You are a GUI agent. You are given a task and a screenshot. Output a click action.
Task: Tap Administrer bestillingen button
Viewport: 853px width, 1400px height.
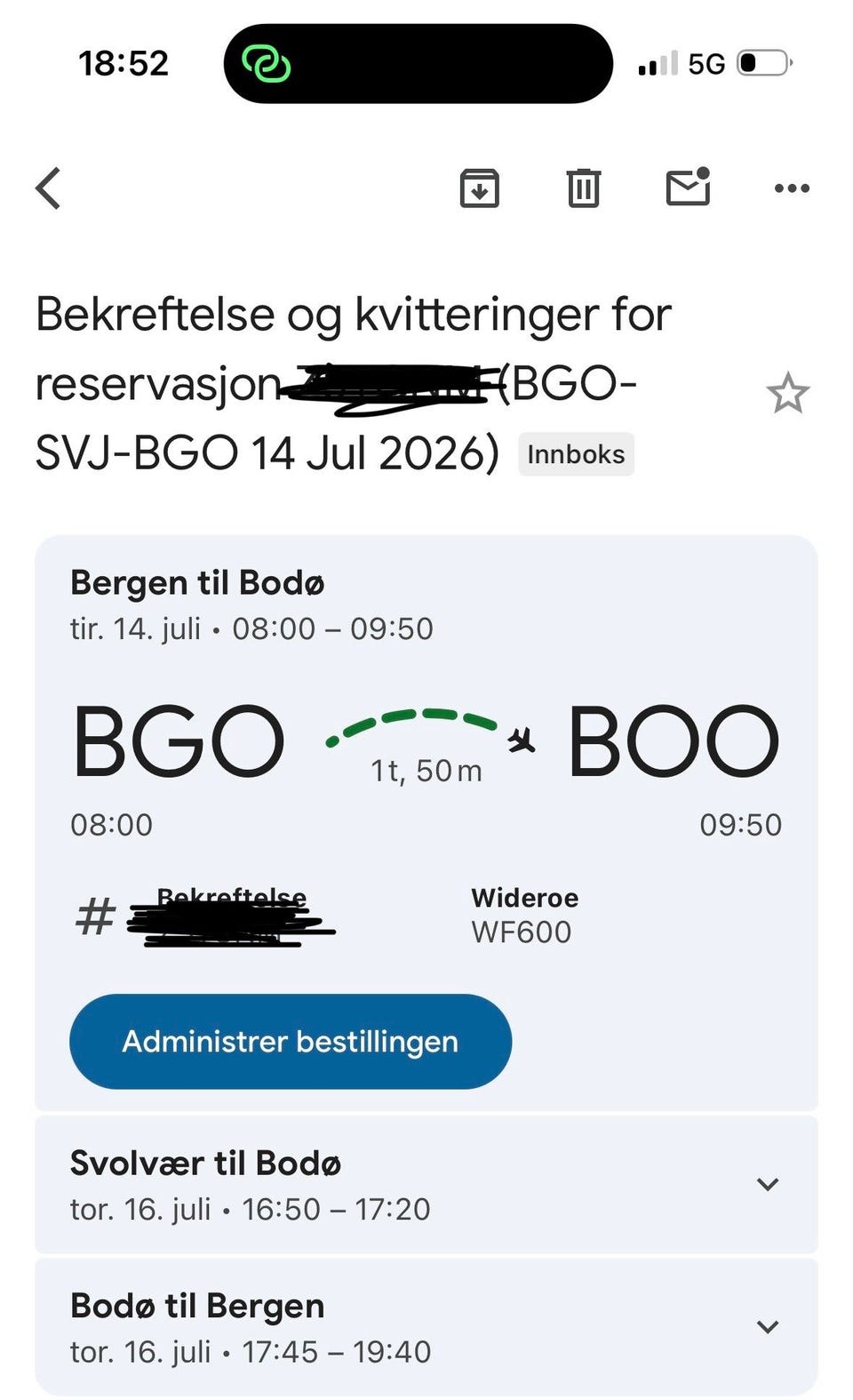(291, 1041)
